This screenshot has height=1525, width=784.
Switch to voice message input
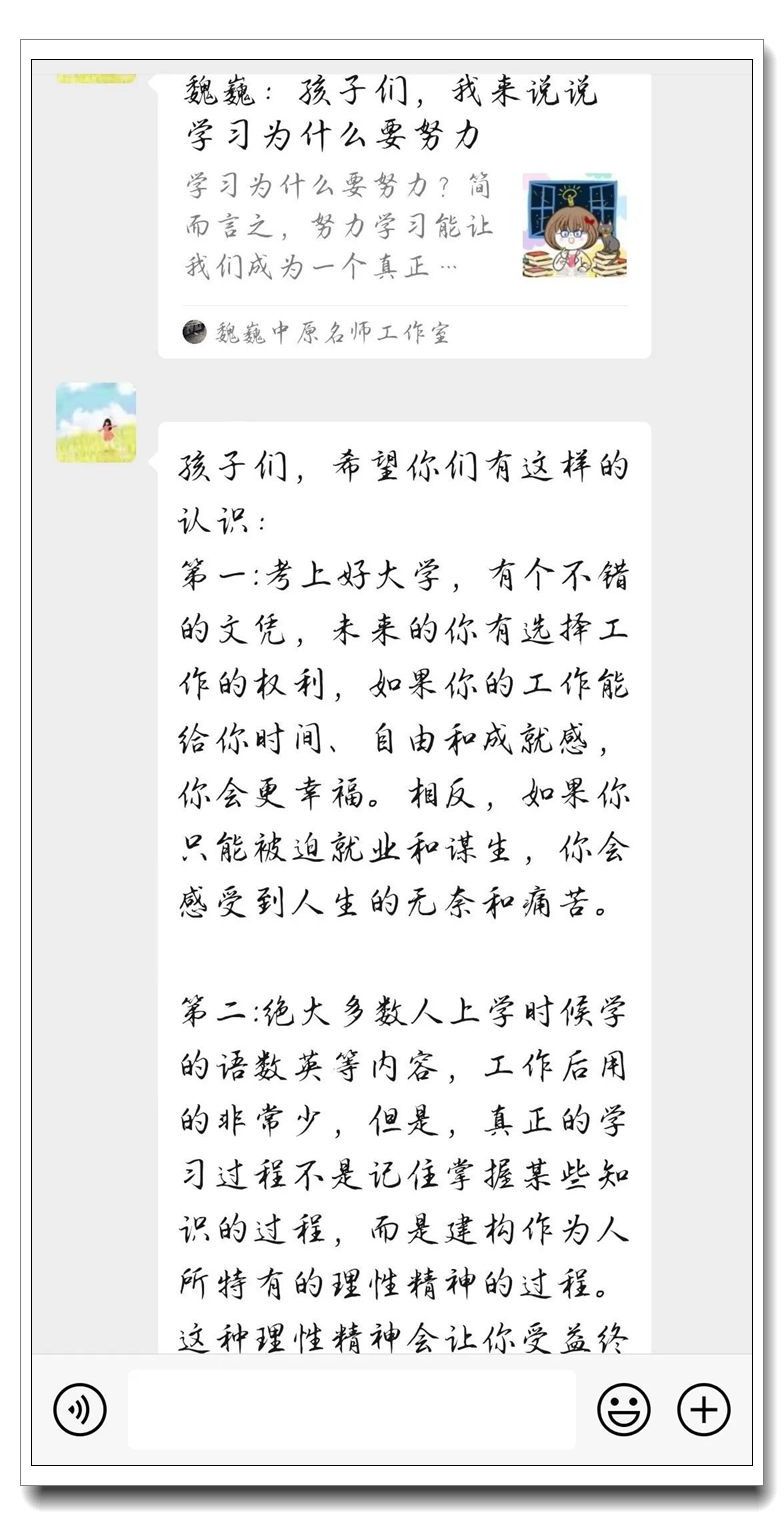coord(80,1410)
